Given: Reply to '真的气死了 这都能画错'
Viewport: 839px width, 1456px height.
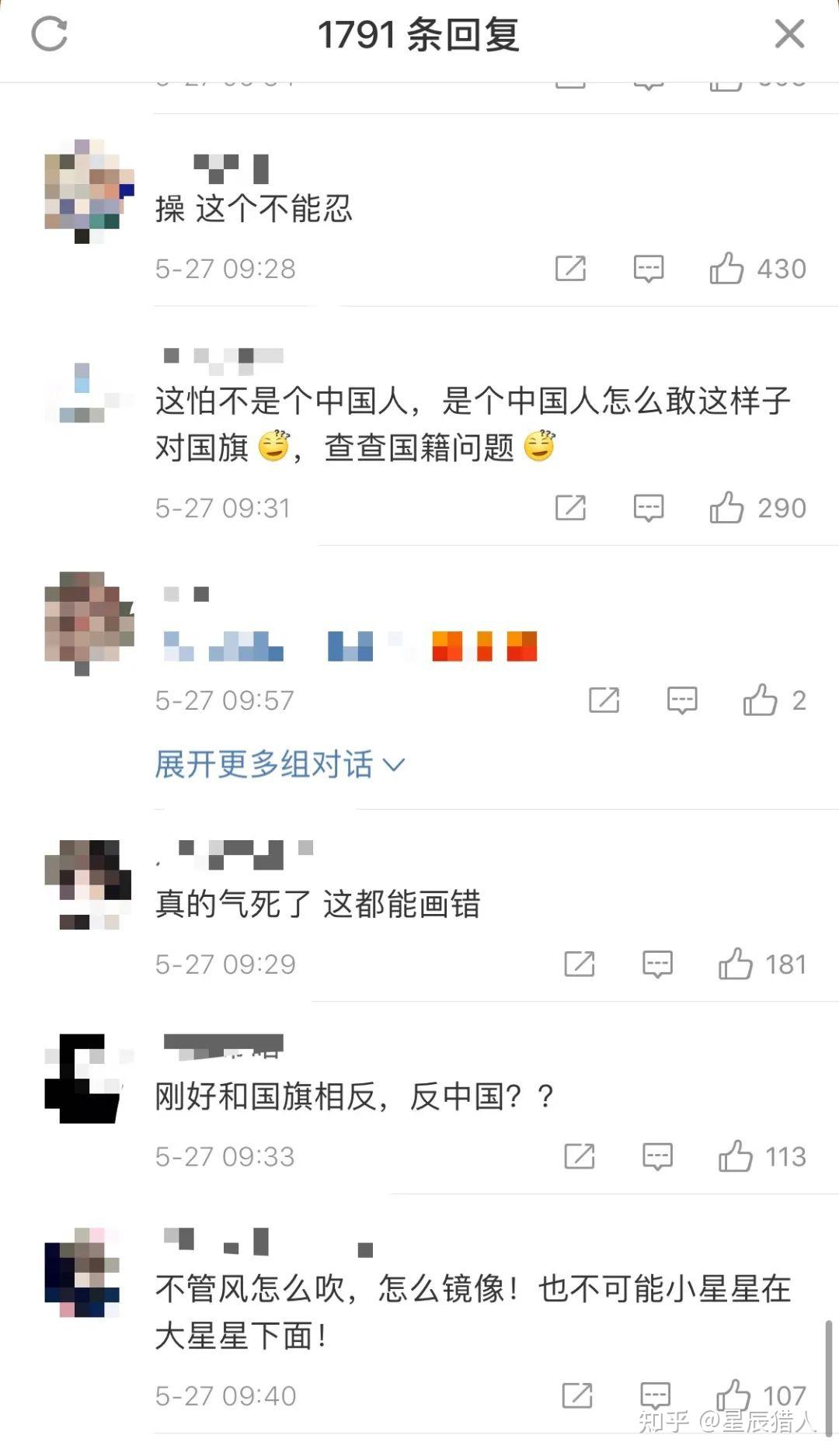Looking at the screenshot, I should 657,964.
